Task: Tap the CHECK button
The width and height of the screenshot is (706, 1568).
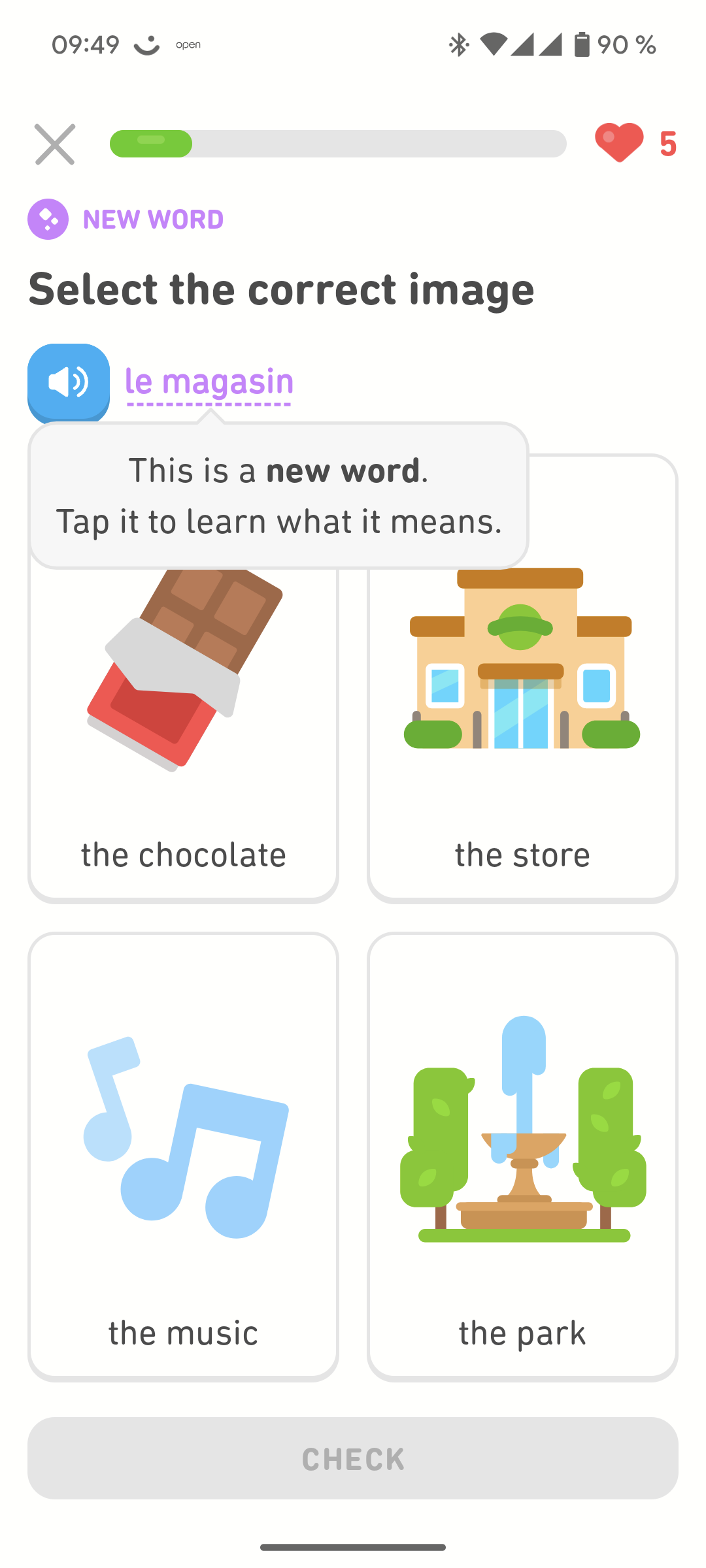Action: 353,1458
